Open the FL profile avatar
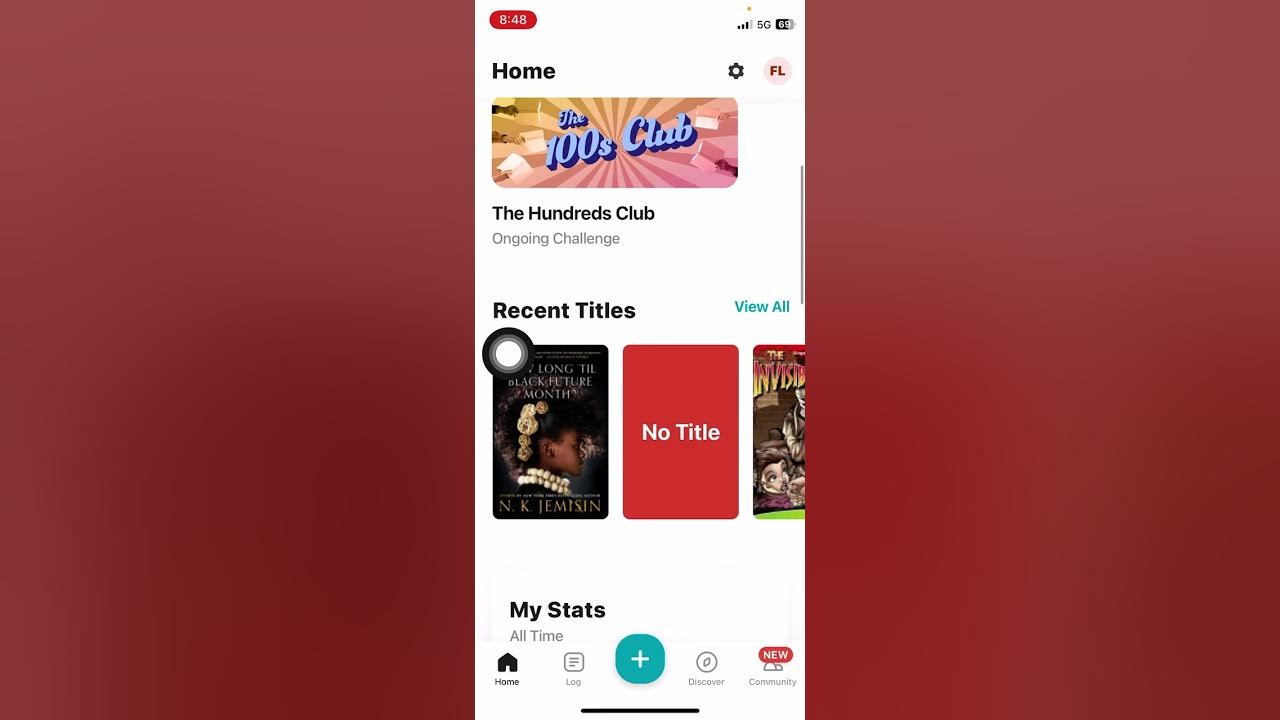This screenshot has height=720, width=1280. pos(777,71)
